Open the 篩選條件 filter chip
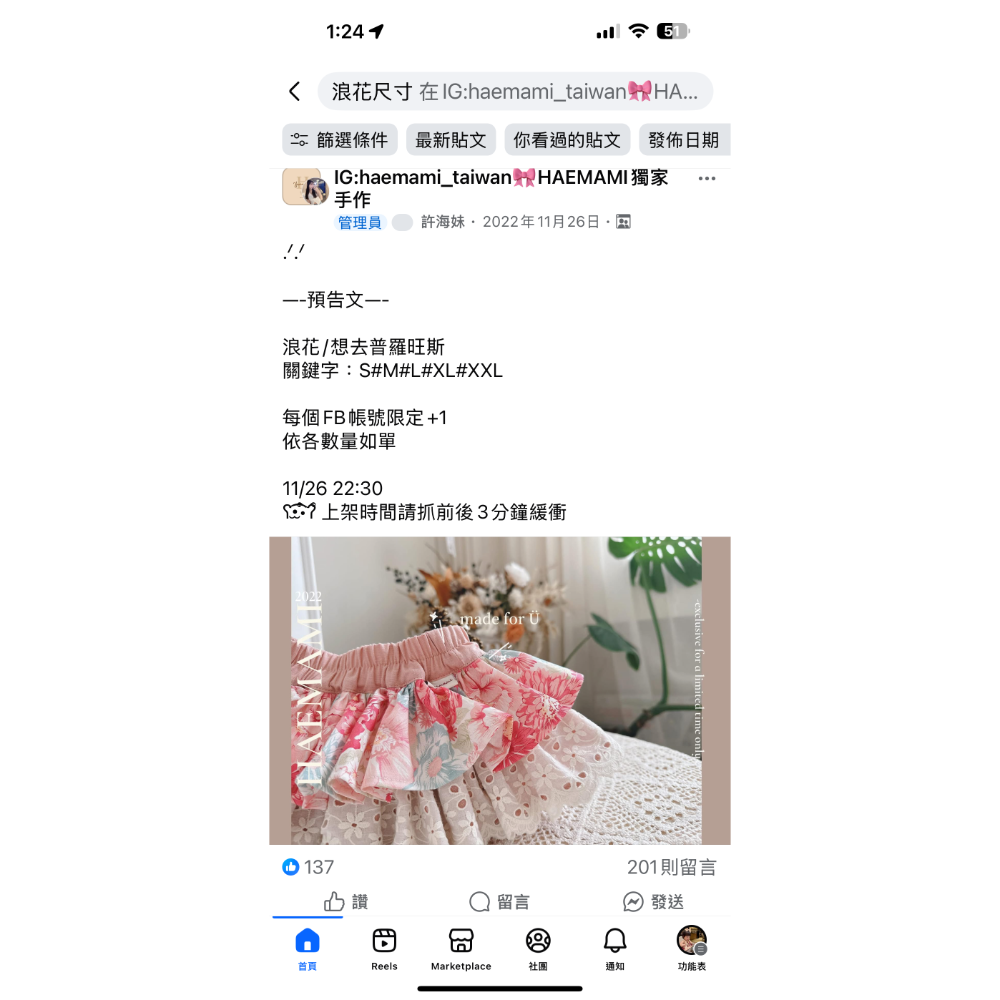Image resolution: width=1000 pixels, height=1000 pixels. coord(340,140)
